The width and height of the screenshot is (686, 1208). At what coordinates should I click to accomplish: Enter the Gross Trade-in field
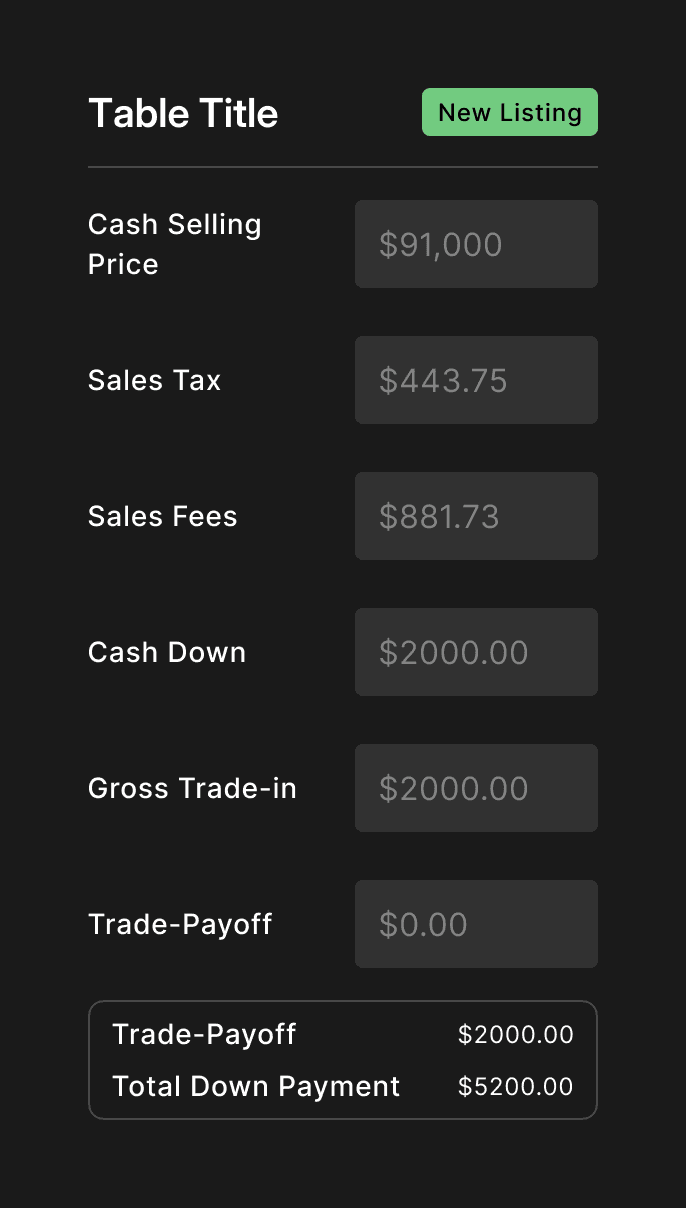(x=476, y=788)
